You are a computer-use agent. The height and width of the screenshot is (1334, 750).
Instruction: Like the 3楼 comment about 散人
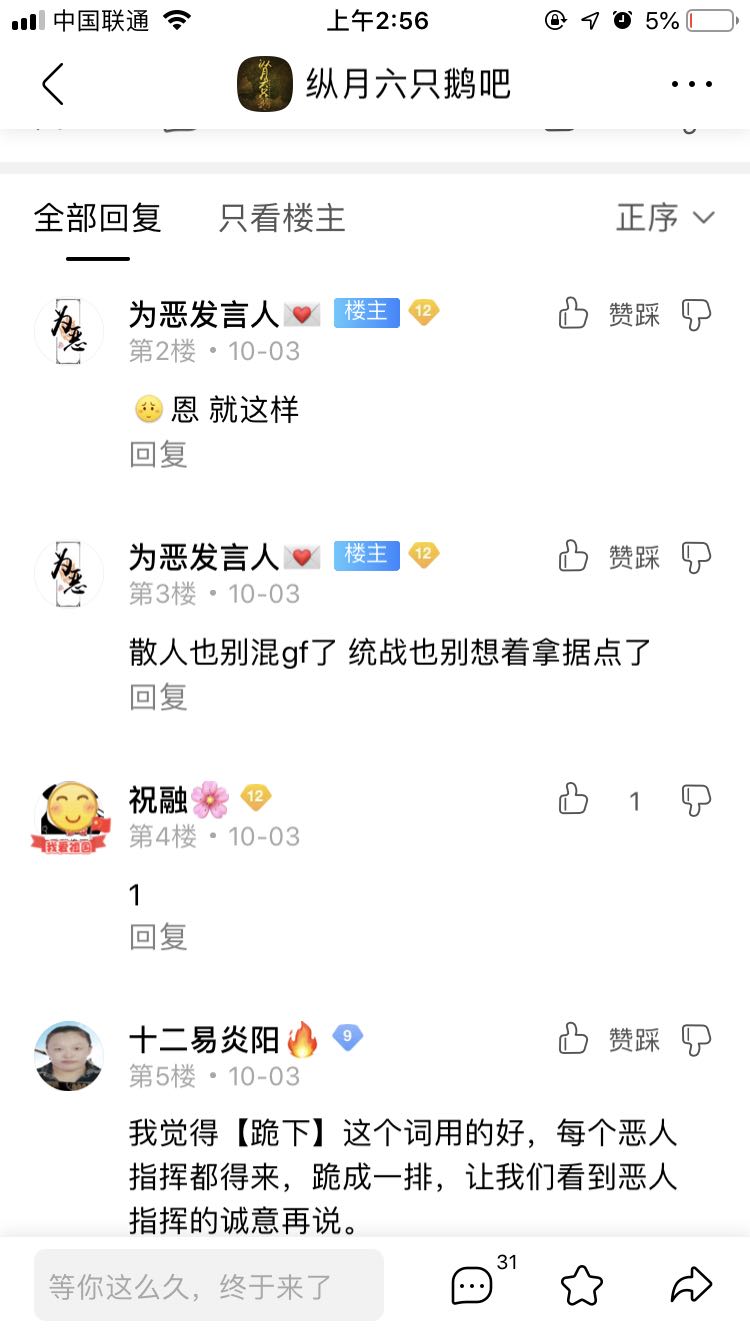573,556
